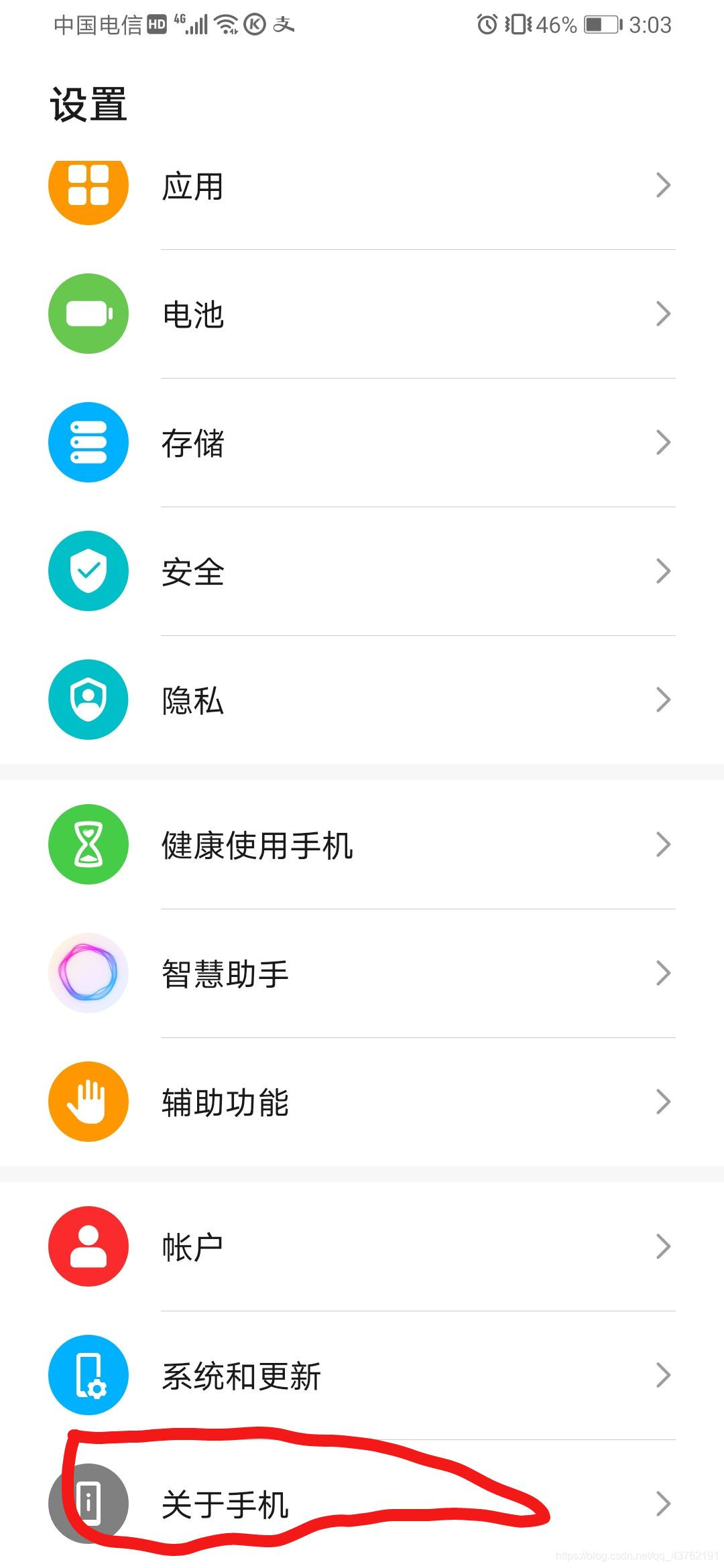Select the blue 存储 storage icon
This screenshot has height=1568, width=724.
tap(88, 442)
